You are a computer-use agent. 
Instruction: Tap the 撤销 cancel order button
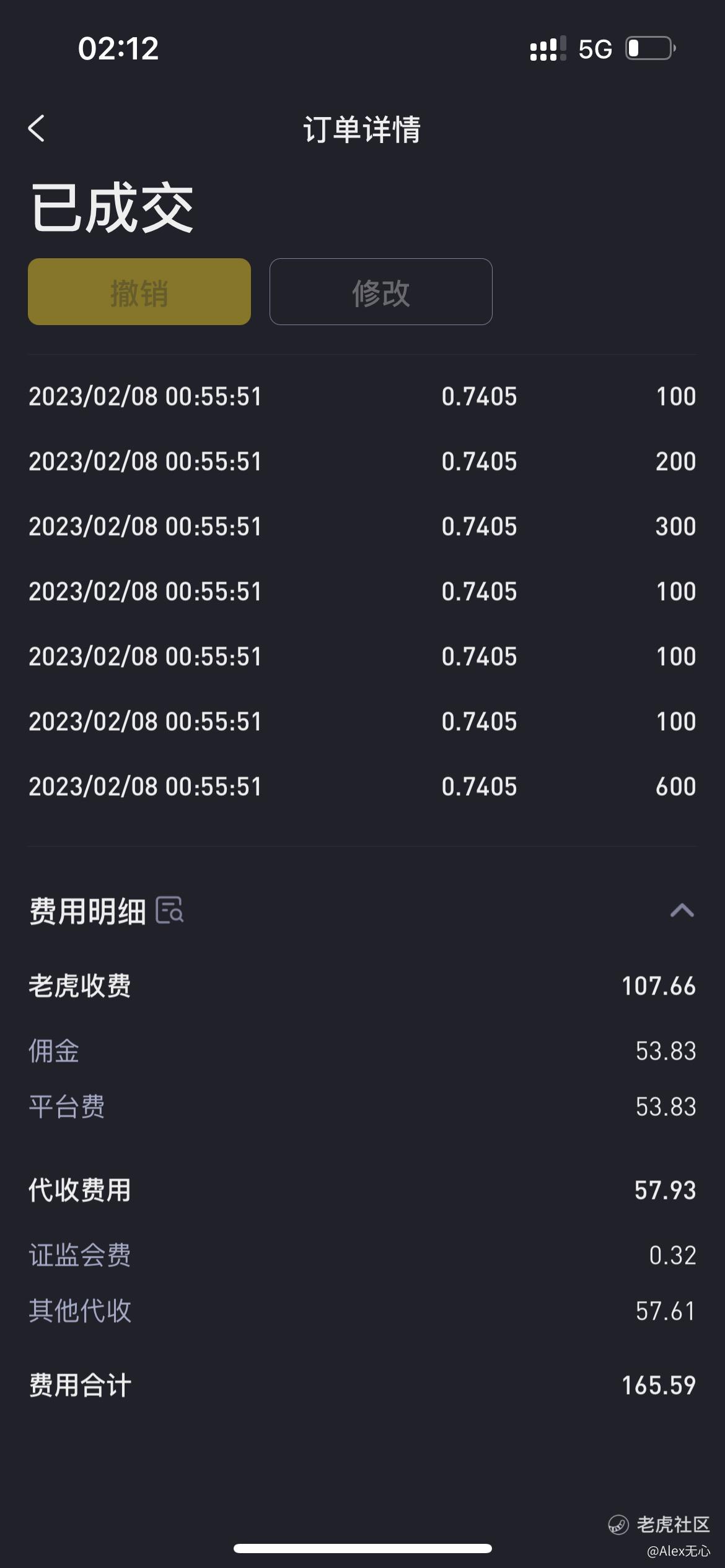coord(139,292)
